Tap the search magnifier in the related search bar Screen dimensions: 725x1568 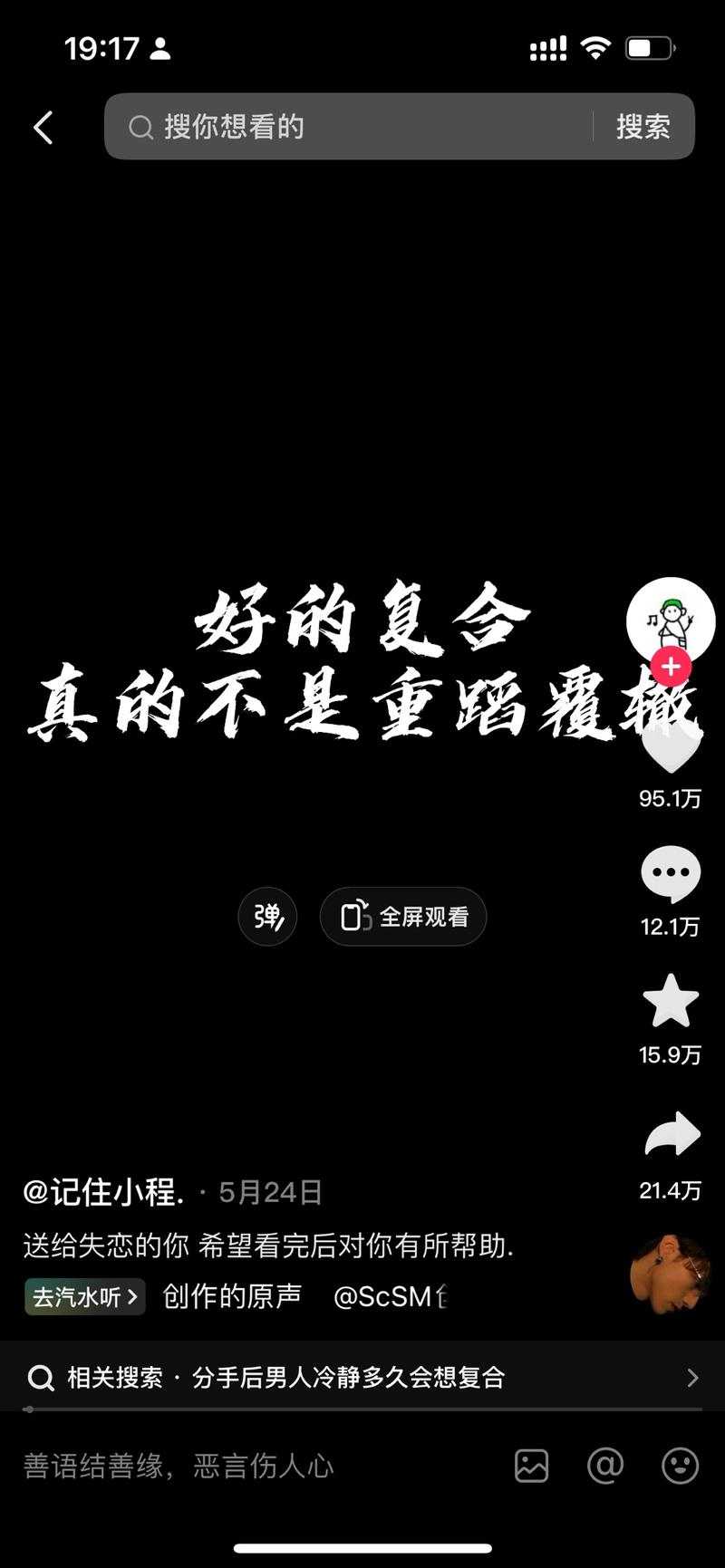pos(41,1377)
